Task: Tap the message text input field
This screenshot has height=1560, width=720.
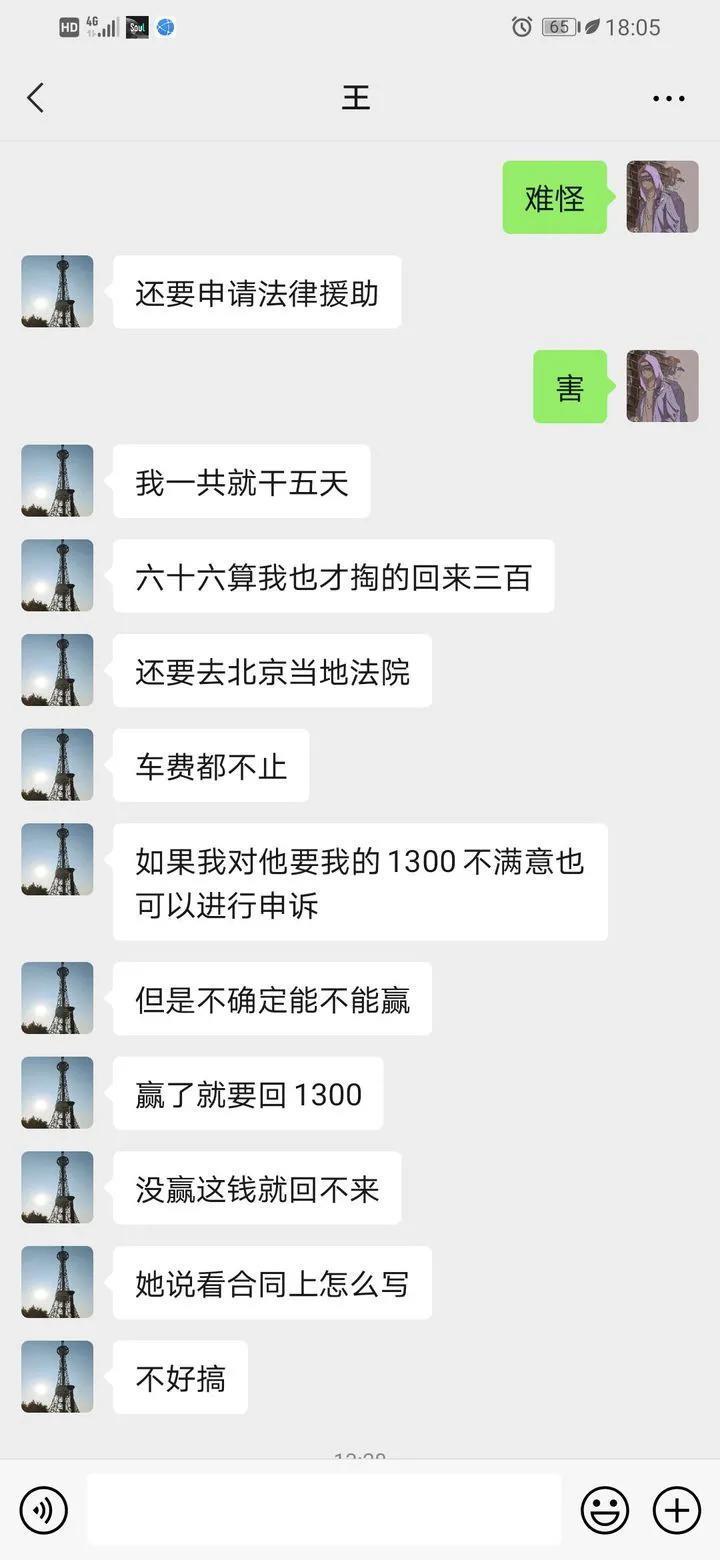Action: click(324, 1510)
